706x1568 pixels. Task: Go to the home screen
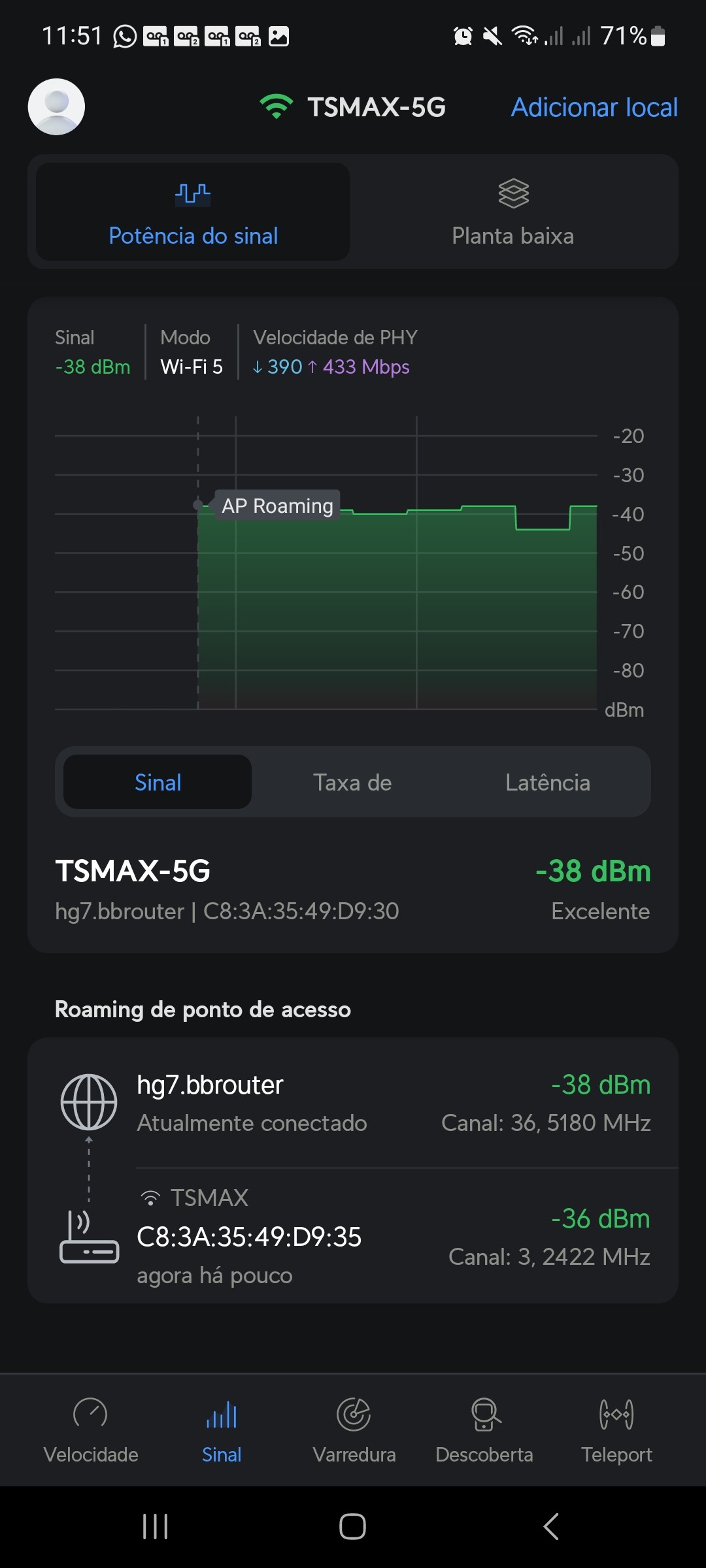tap(352, 1527)
